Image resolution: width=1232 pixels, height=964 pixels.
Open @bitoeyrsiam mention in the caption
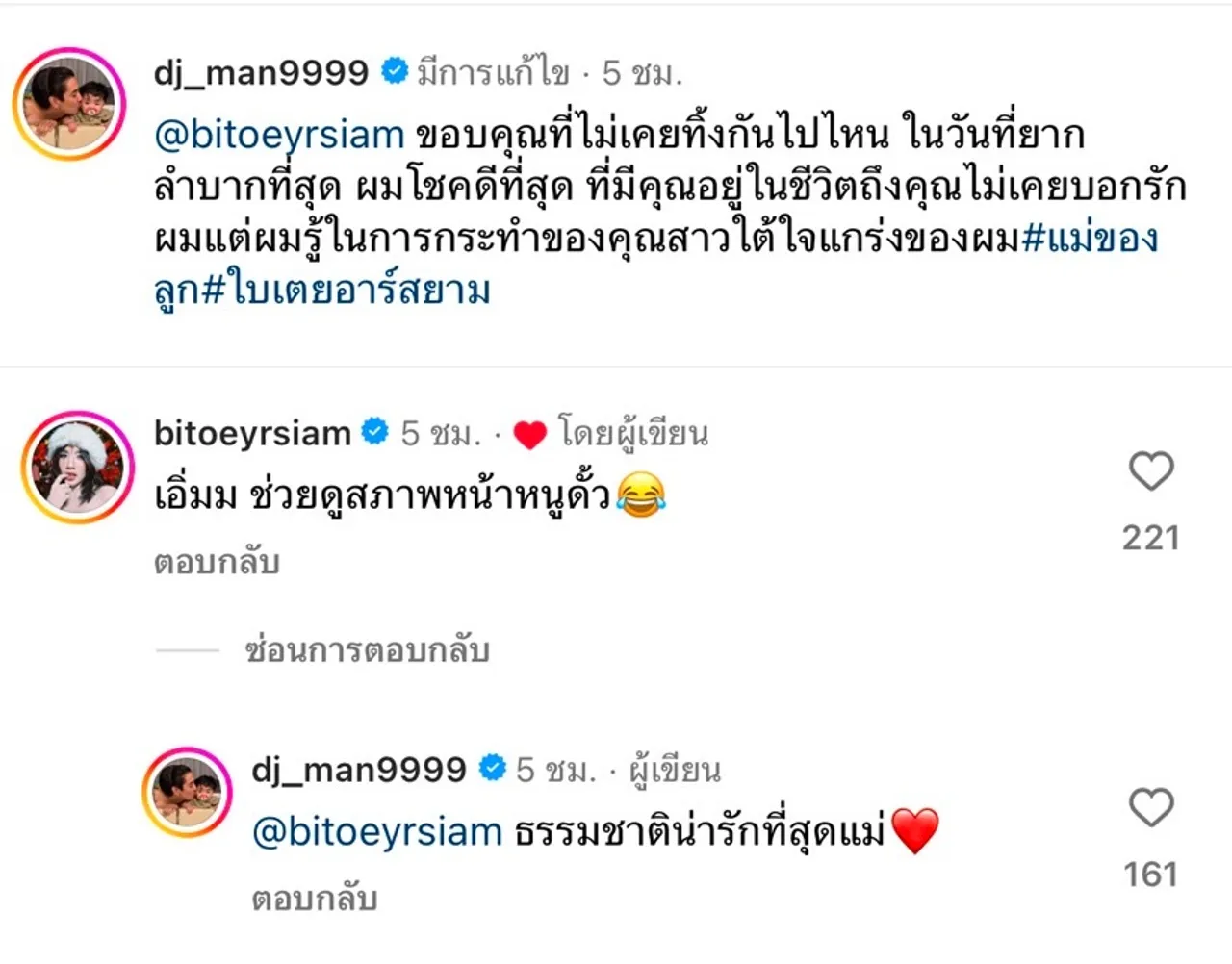pyautogui.click(x=279, y=135)
